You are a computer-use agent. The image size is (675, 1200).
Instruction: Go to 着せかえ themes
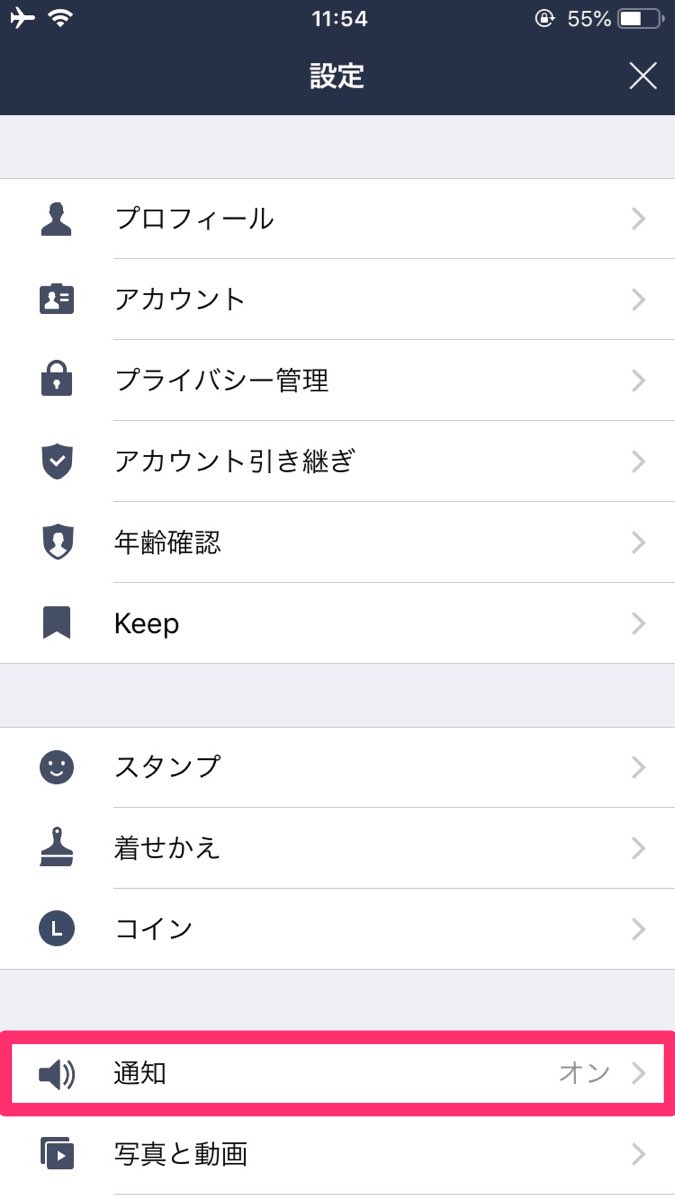coord(337,848)
